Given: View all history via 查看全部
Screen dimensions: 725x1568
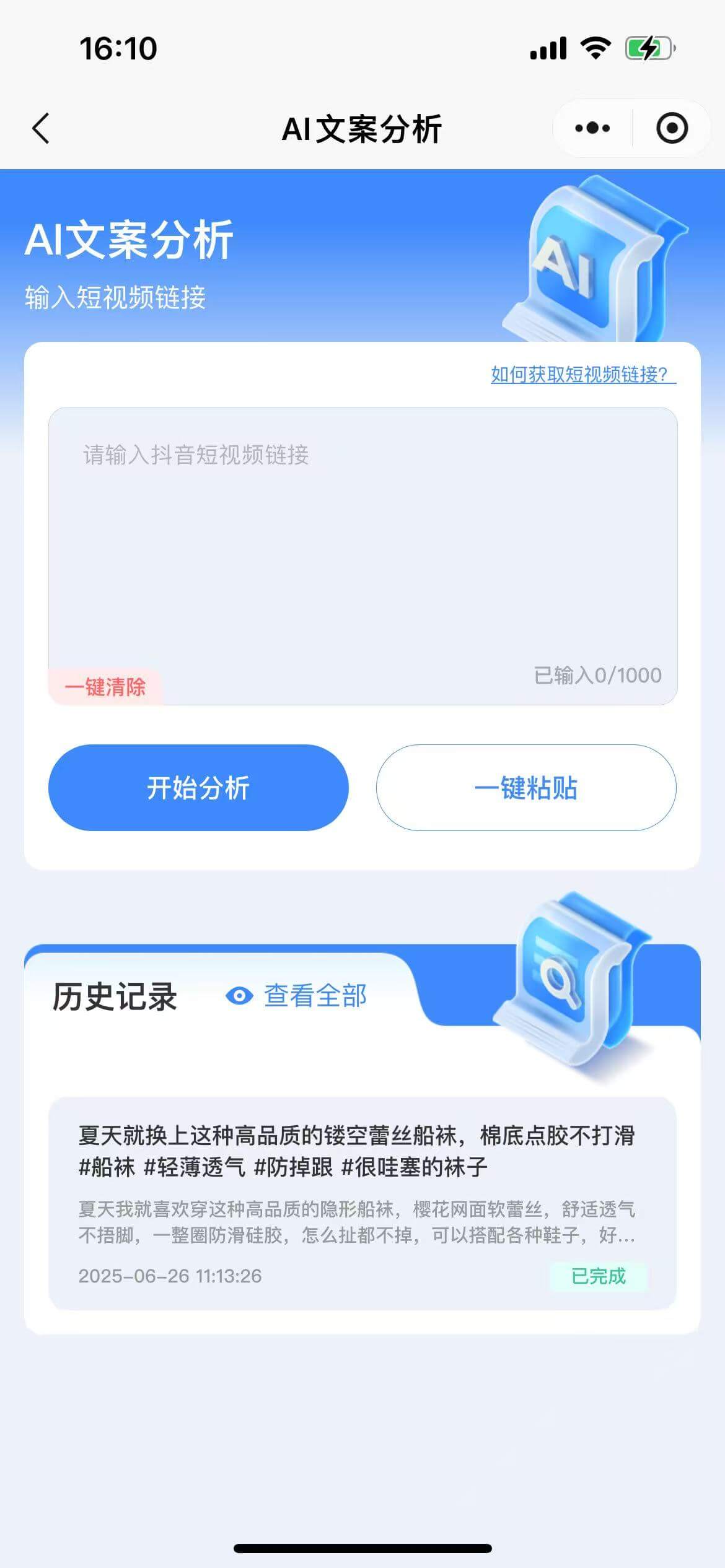Looking at the screenshot, I should pos(297,996).
